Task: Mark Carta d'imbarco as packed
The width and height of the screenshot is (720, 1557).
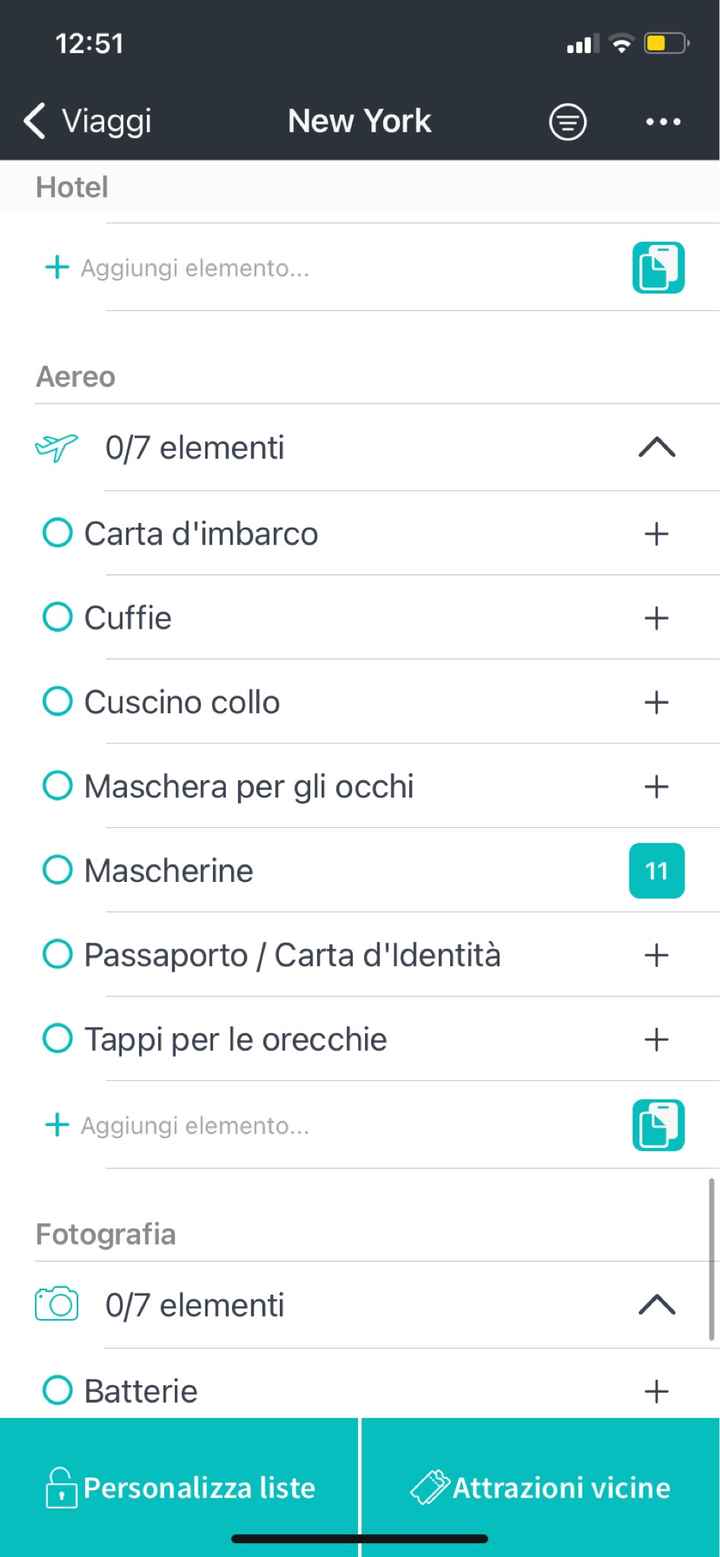Action: click(57, 533)
